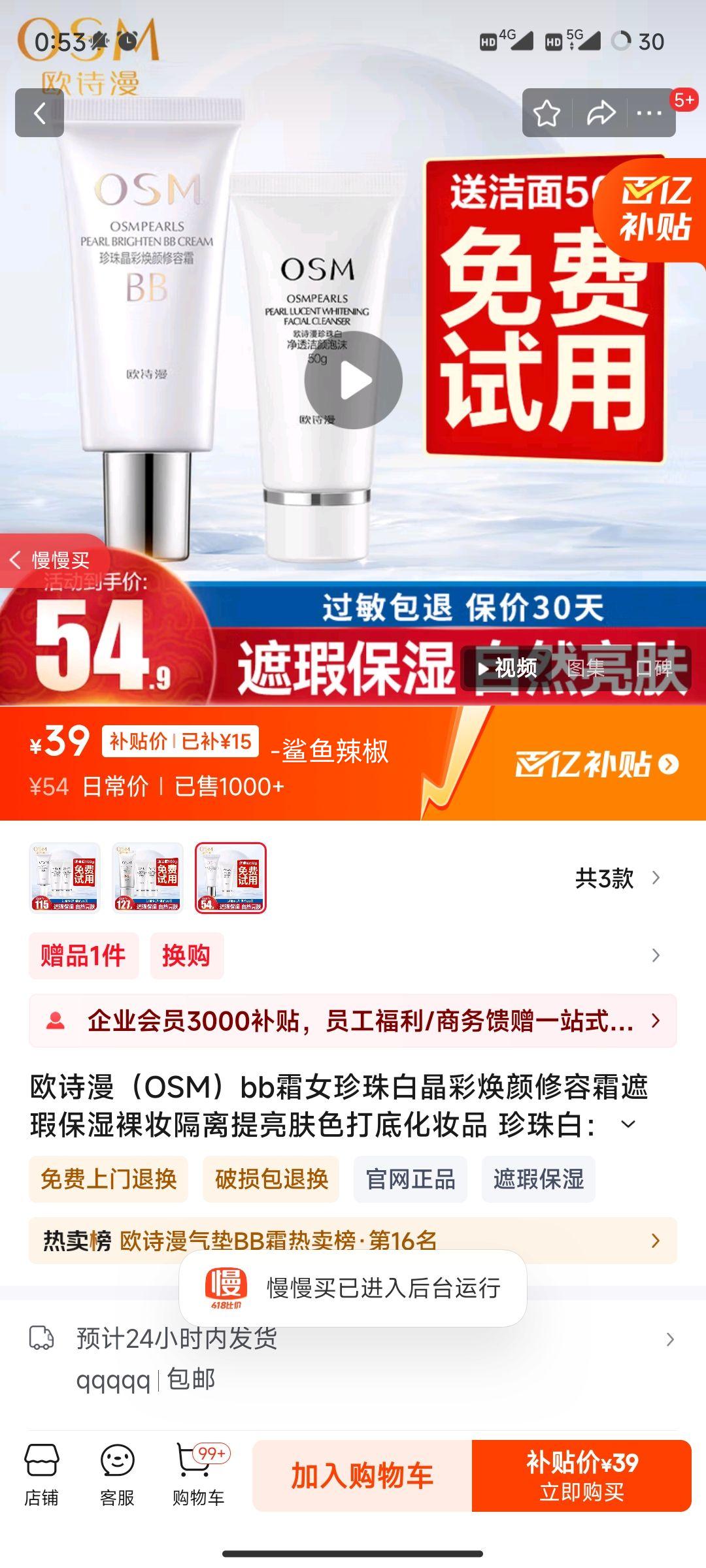The height and width of the screenshot is (1568, 706).
Task: Play the product video
Action: [x=353, y=380]
